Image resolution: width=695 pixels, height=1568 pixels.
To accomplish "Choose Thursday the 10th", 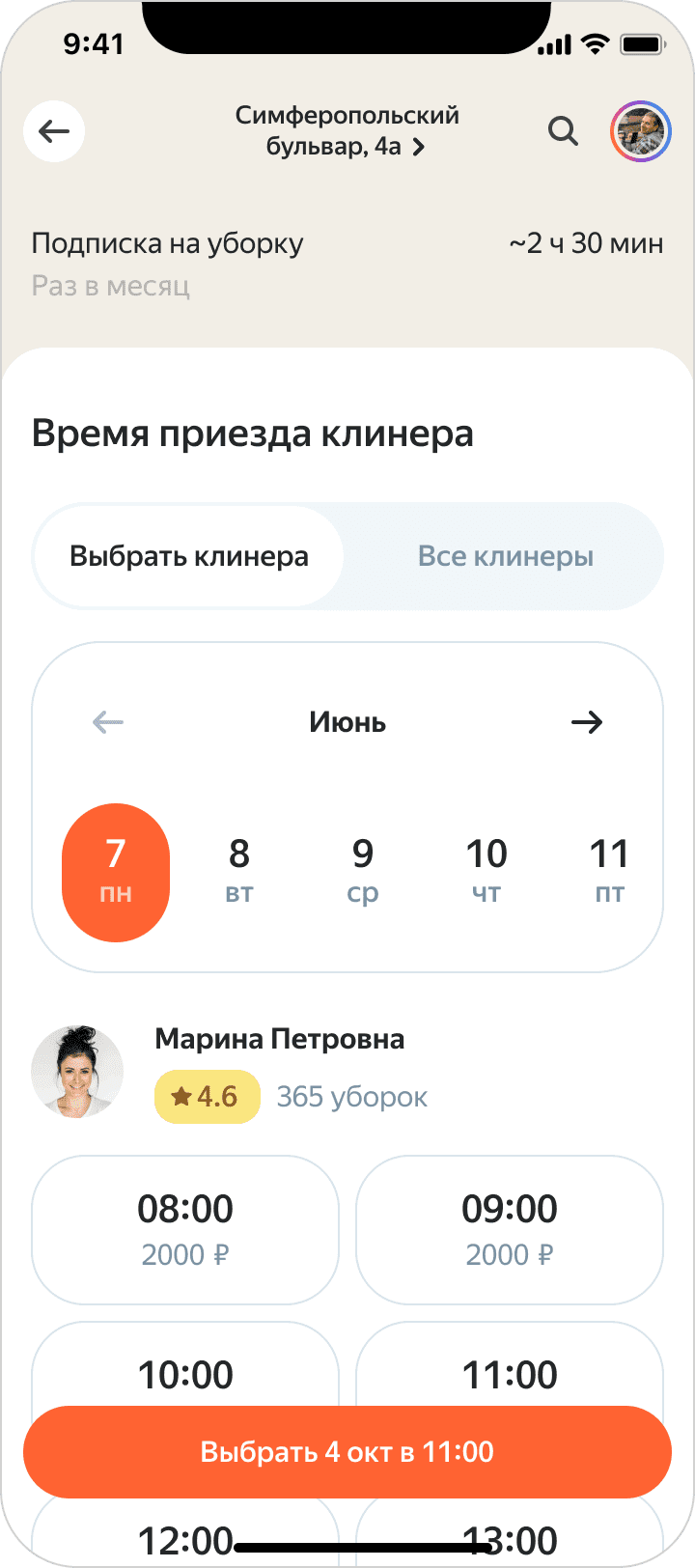I will click(x=486, y=872).
